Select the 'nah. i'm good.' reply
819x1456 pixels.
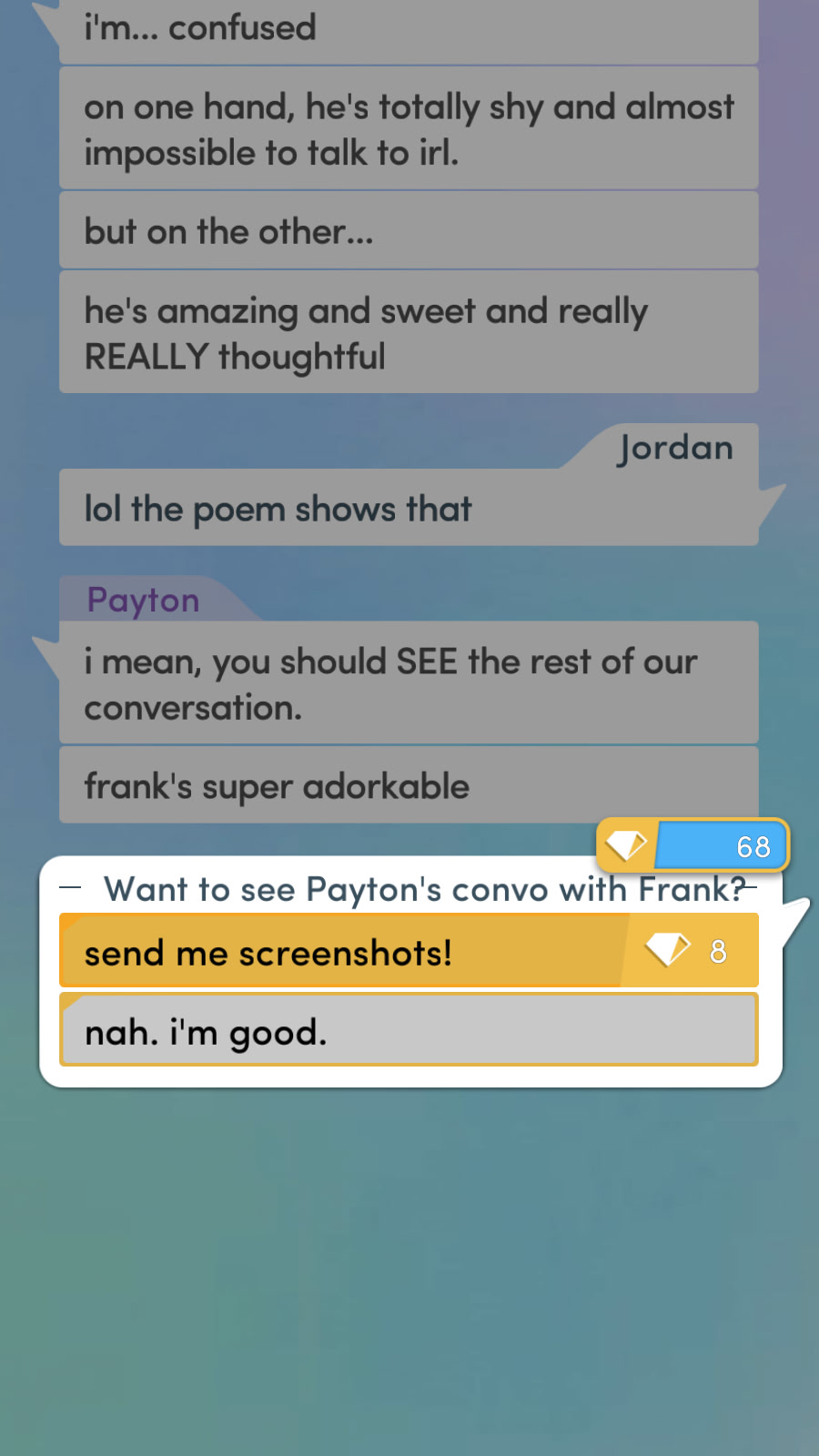408,1031
